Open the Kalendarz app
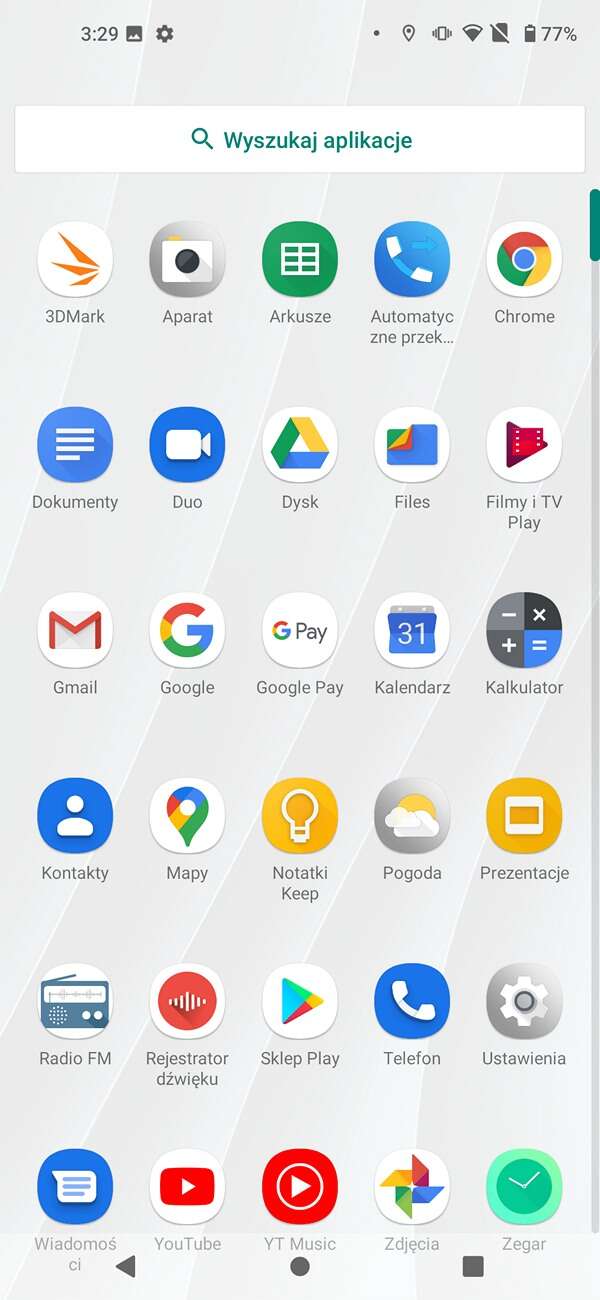The height and width of the screenshot is (1300, 600). point(412,631)
